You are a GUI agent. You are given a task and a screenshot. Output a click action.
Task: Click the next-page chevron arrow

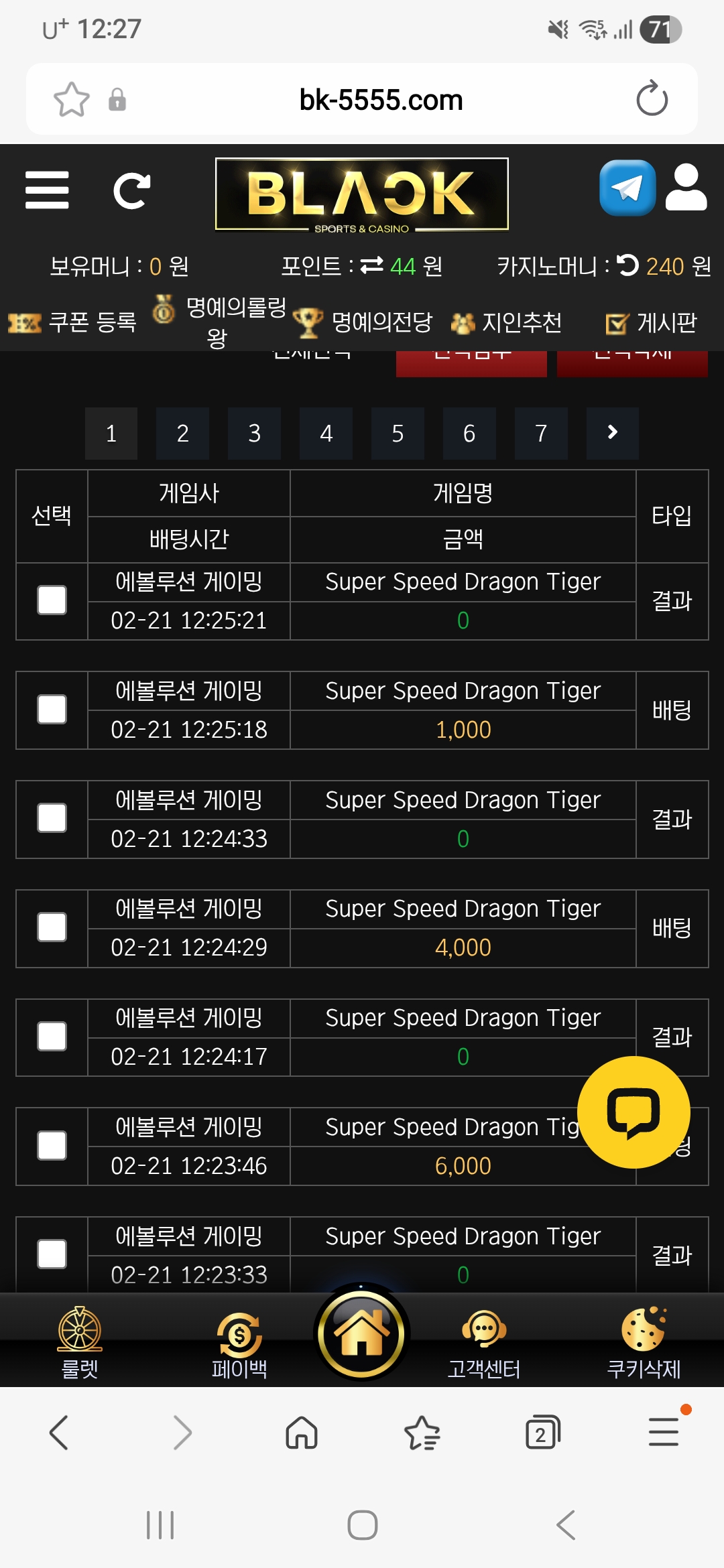[x=612, y=434]
